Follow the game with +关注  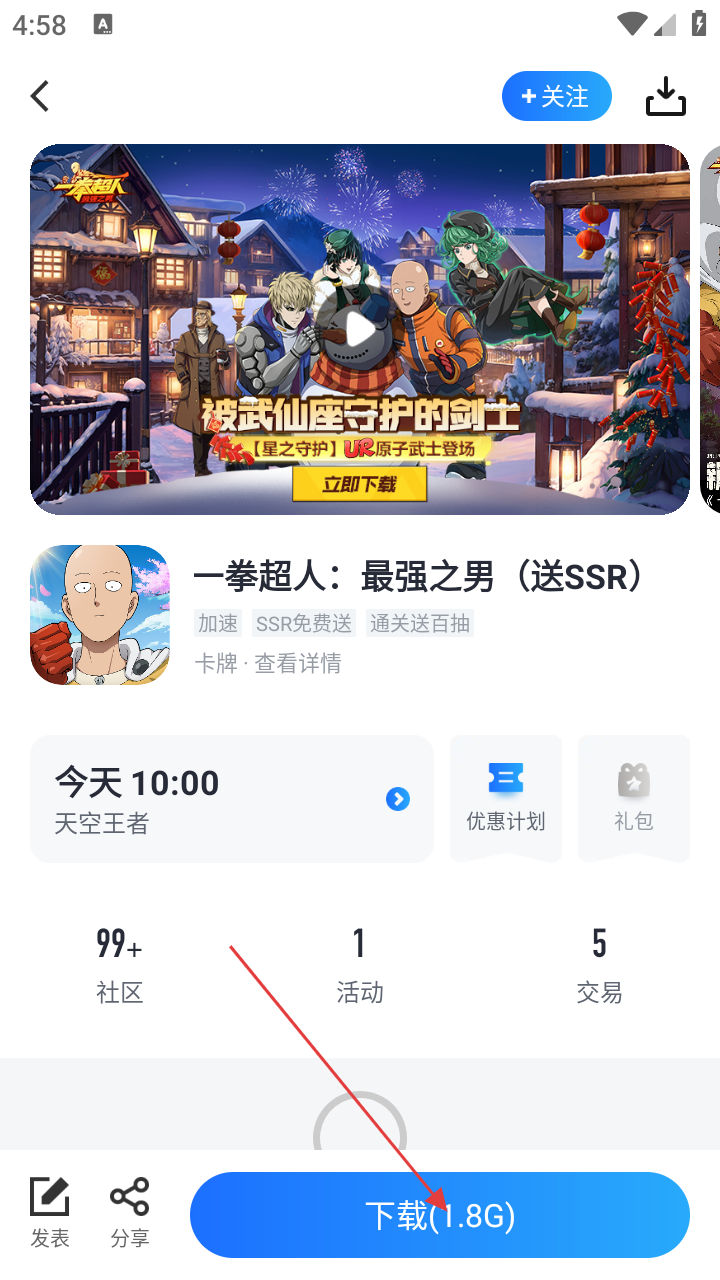coord(556,97)
